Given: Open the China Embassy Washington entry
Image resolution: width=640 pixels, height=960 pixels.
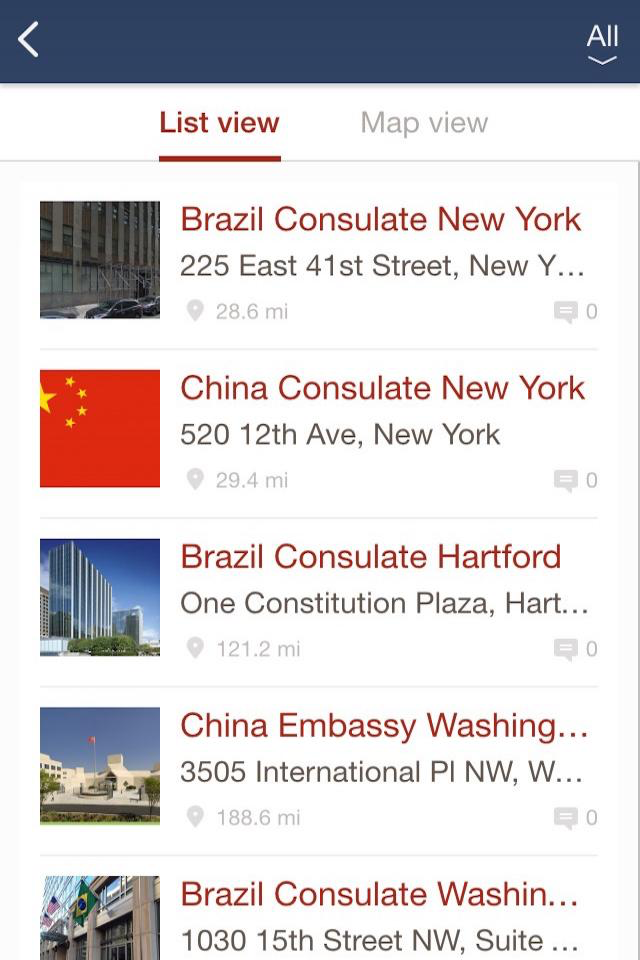Looking at the screenshot, I should coord(384,726).
